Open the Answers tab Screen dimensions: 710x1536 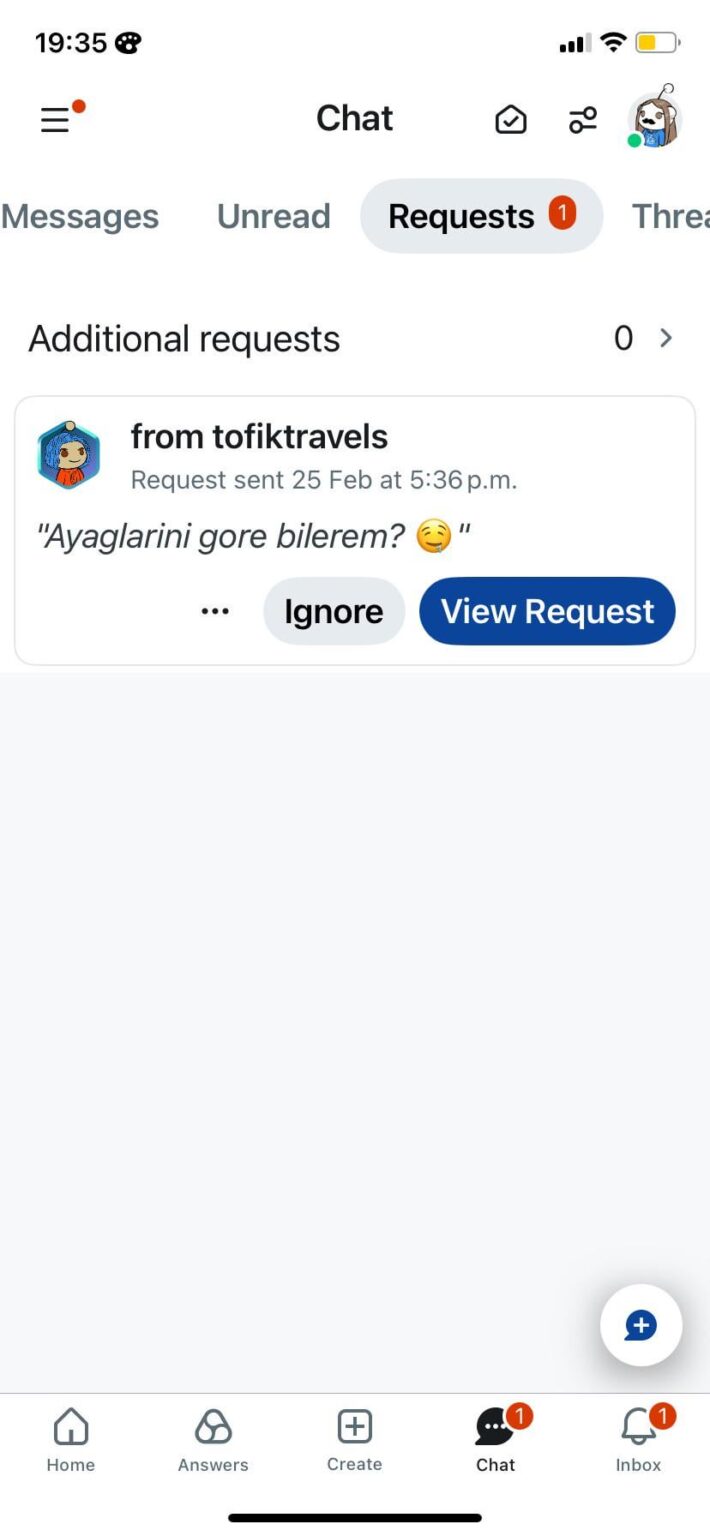coord(213,1440)
